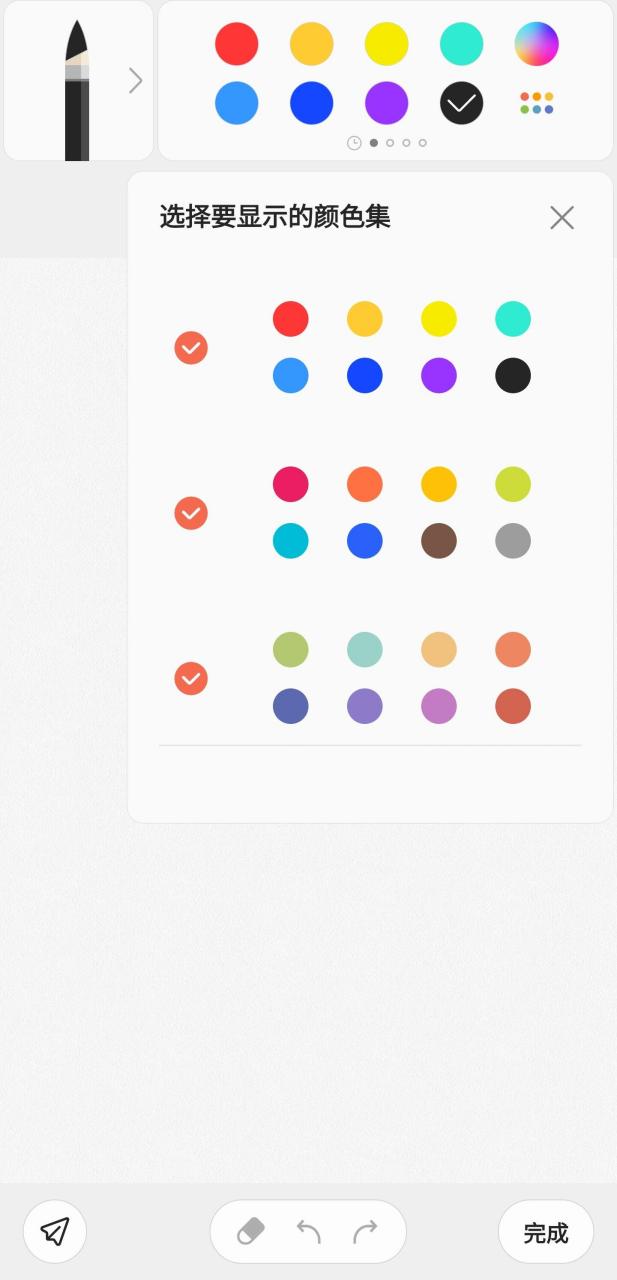Open the rainbow custom color picker

coord(536,44)
